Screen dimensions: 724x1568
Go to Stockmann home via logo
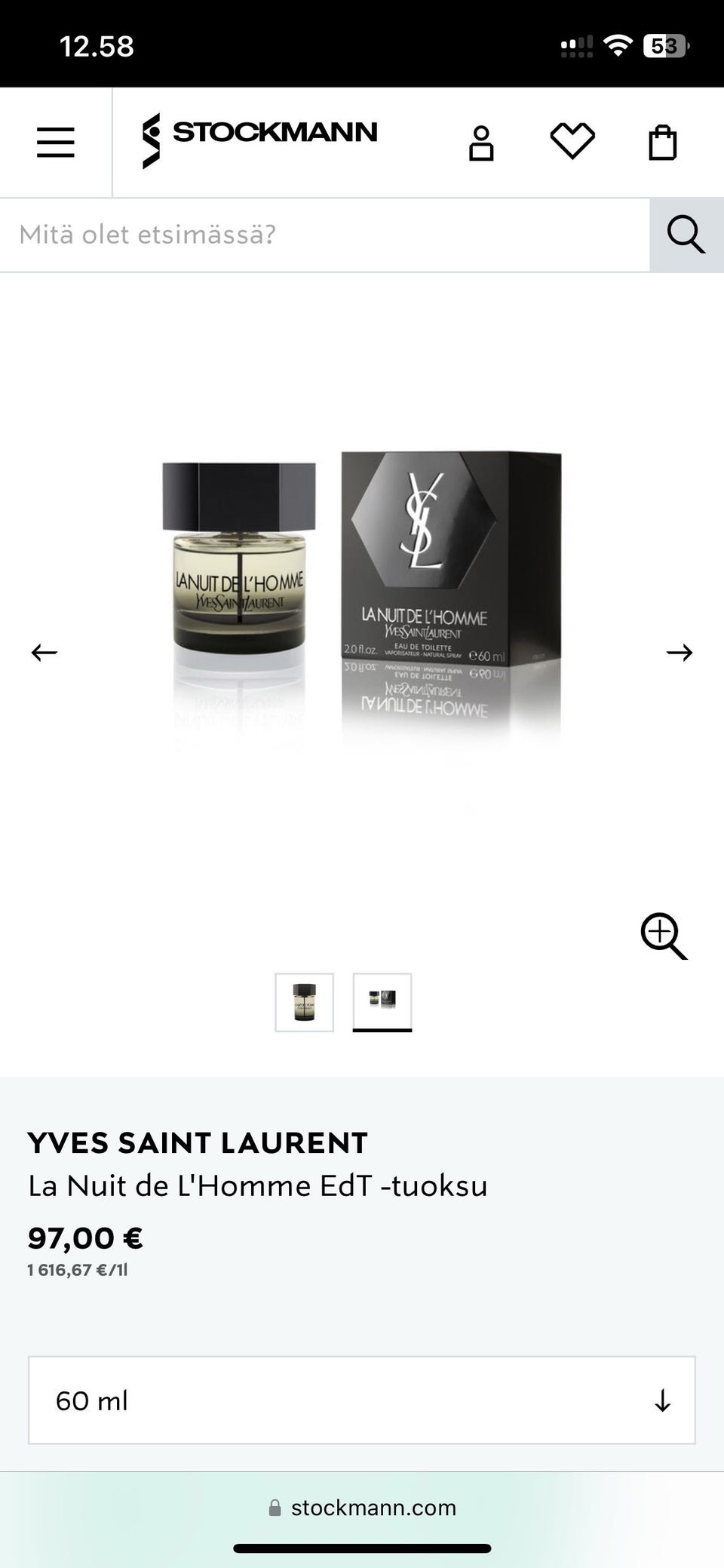click(x=260, y=140)
